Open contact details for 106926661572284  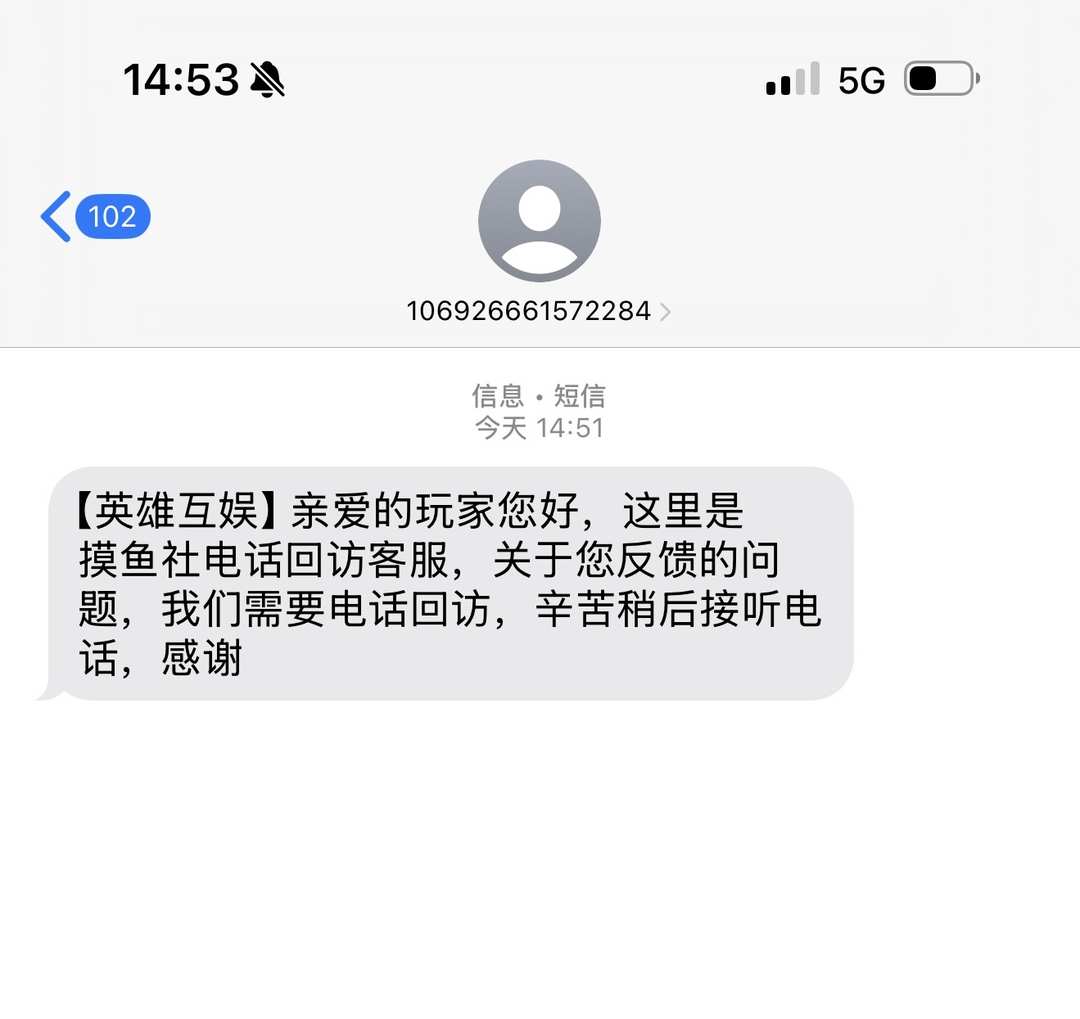click(538, 311)
